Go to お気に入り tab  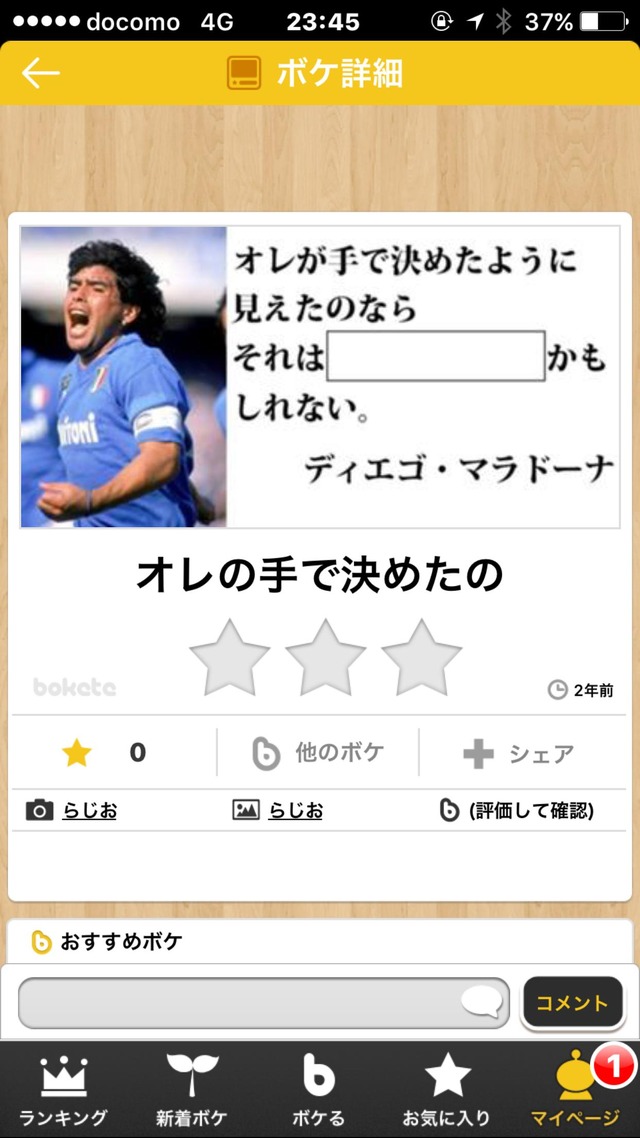click(446, 1090)
